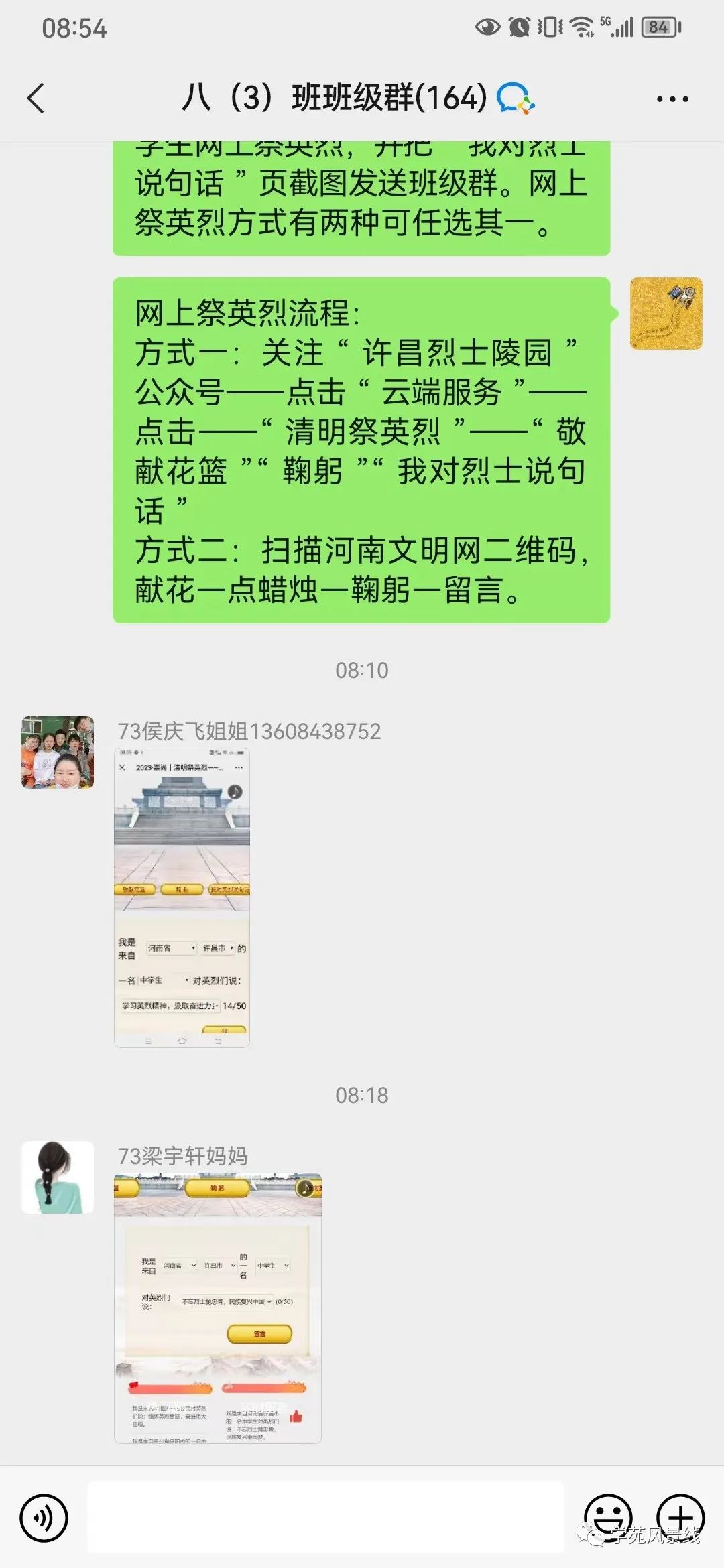The image size is (724, 1568).
Task: View screenshot sent by 73侯庆飞姐姐
Action: (x=182, y=898)
